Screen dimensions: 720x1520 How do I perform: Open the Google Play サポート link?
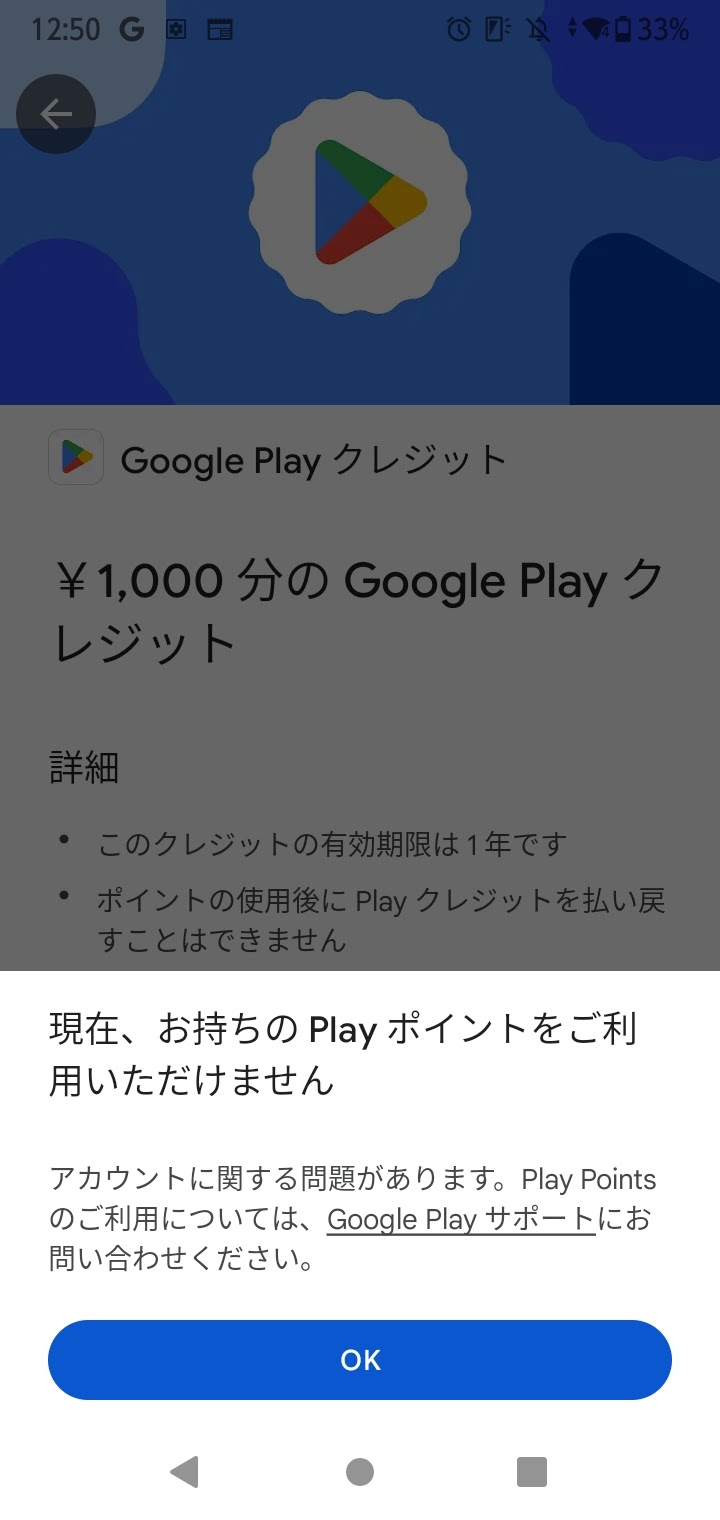(461, 1220)
